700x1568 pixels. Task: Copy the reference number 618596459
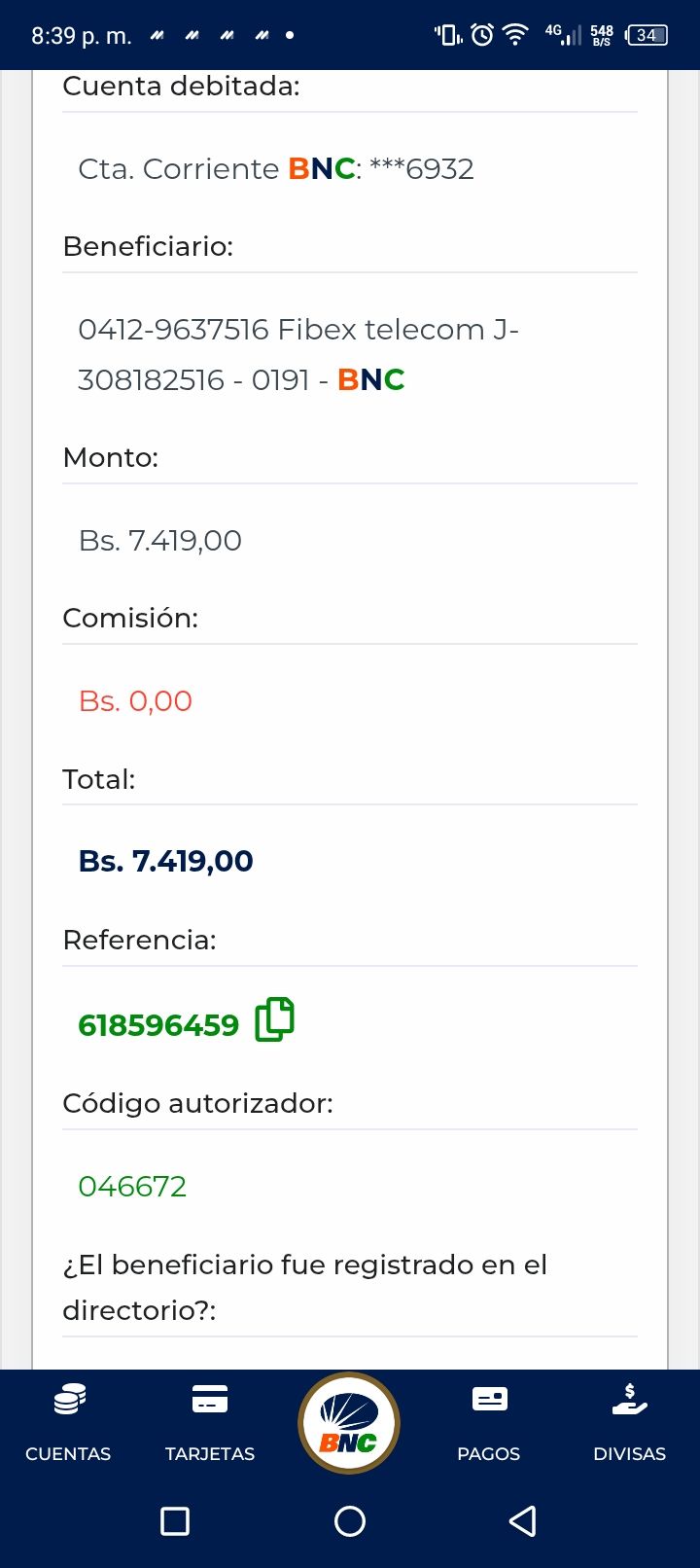click(x=274, y=1020)
